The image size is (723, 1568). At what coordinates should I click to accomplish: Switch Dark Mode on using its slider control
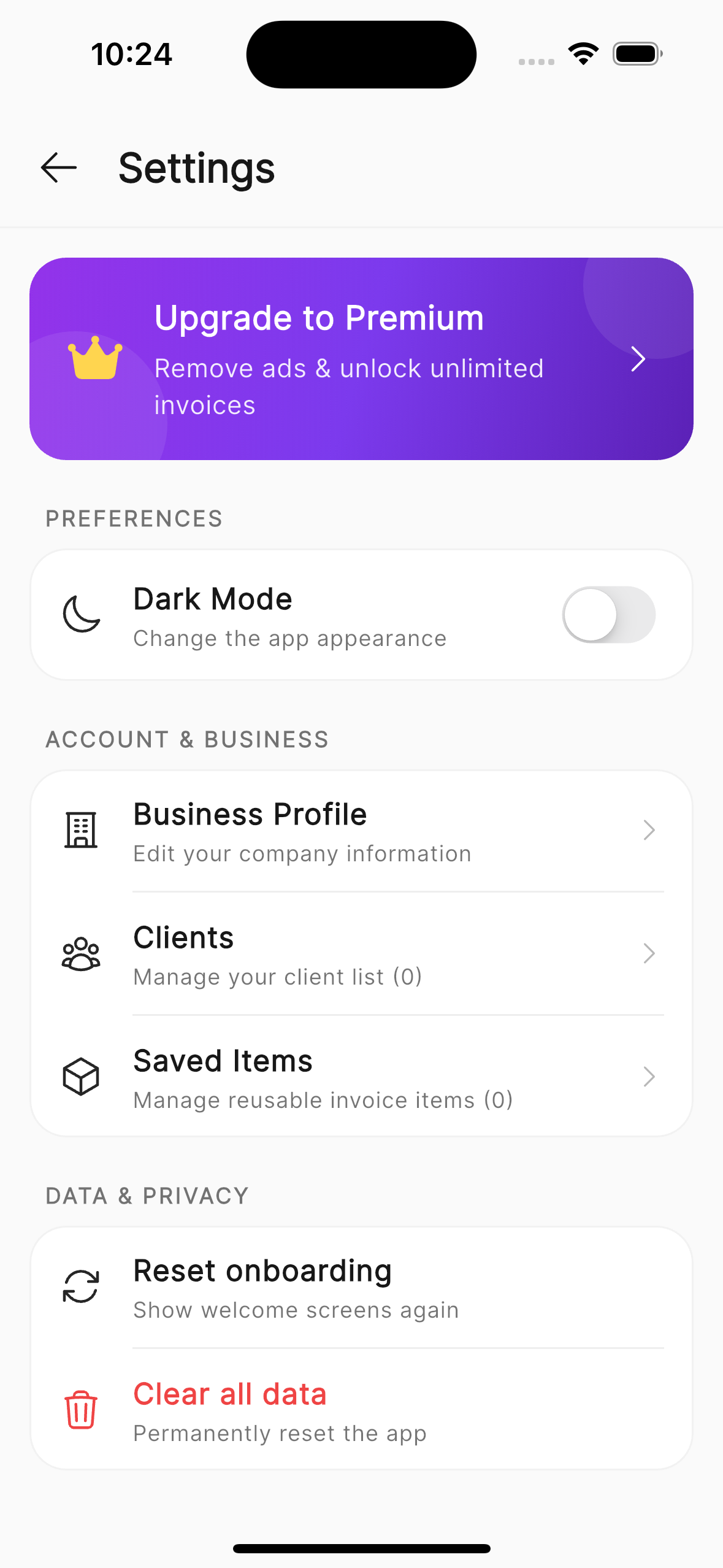point(610,614)
